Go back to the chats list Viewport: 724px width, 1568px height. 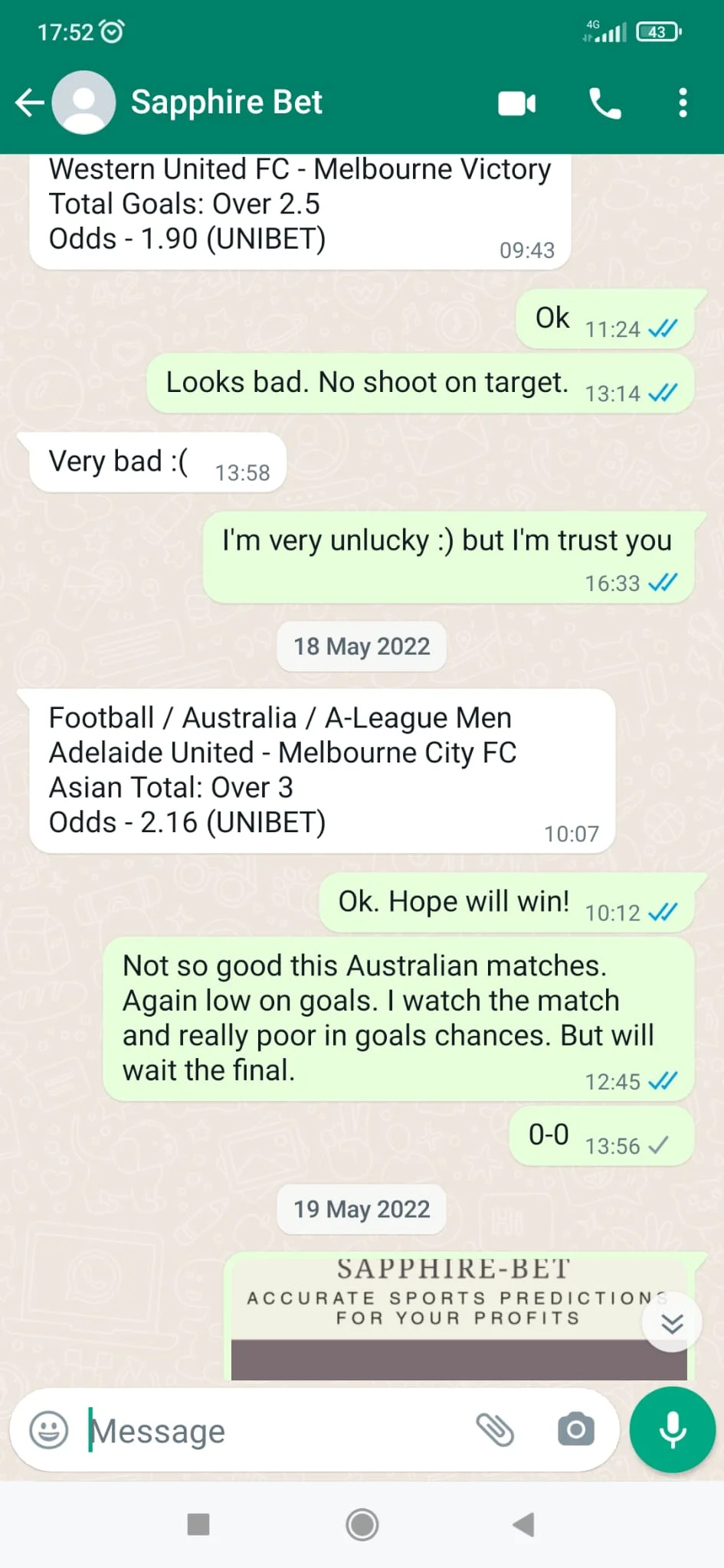[x=29, y=103]
